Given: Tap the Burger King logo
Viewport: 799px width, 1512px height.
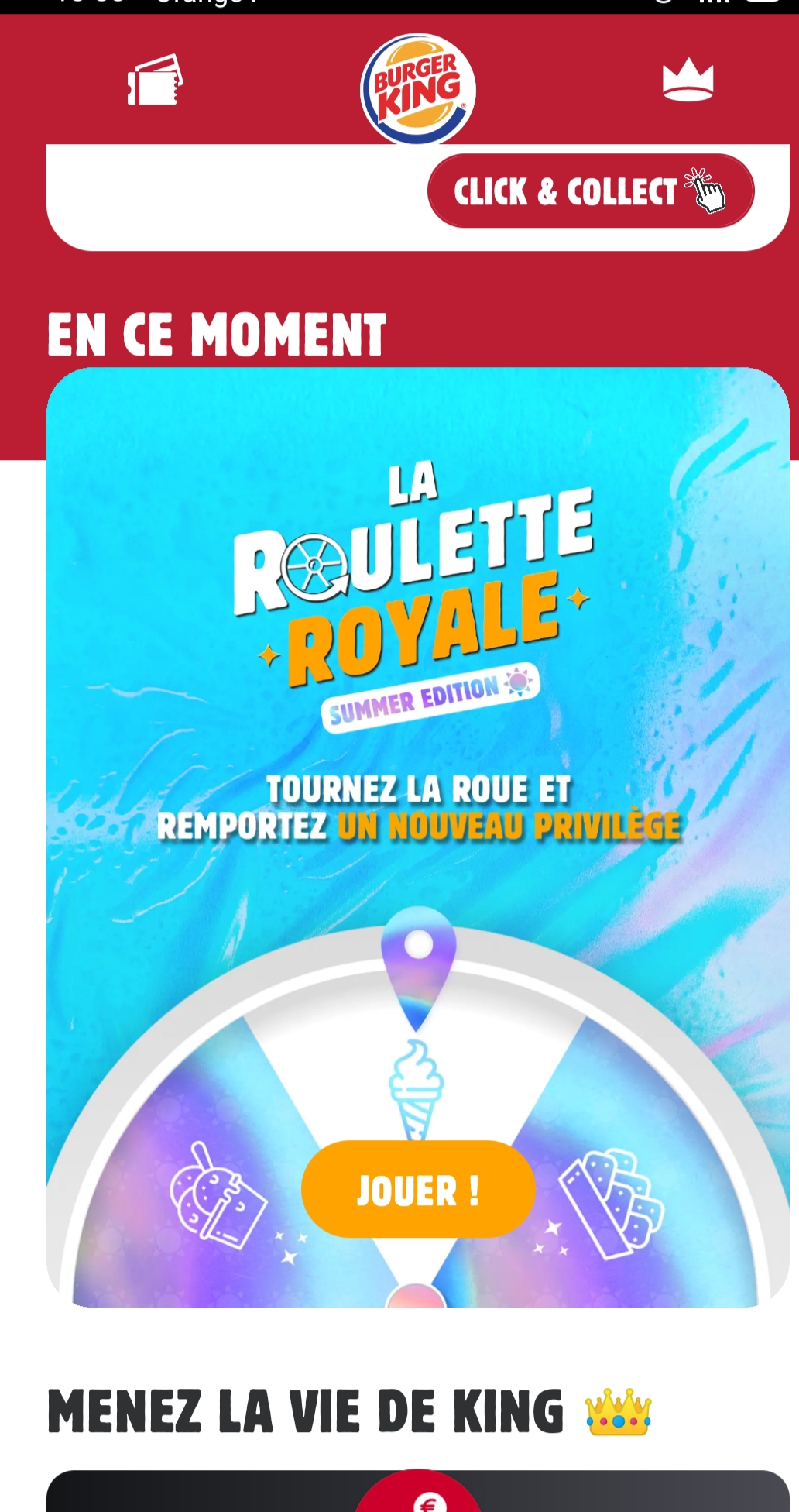Looking at the screenshot, I should coord(418,89).
